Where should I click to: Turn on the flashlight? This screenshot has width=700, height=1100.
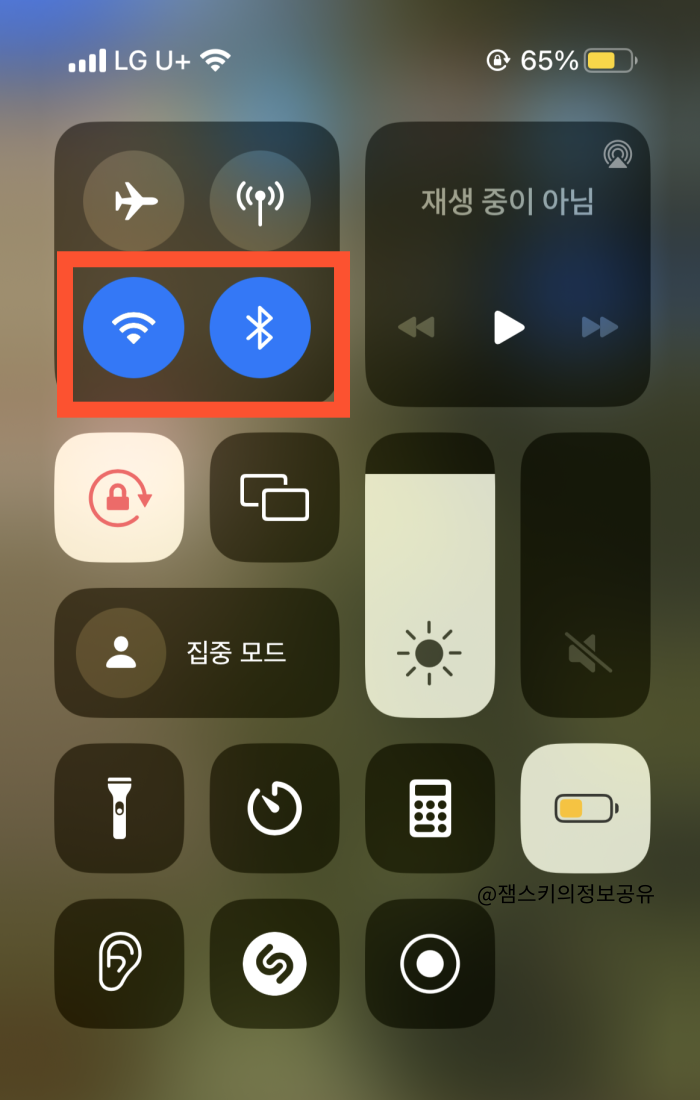[119, 808]
